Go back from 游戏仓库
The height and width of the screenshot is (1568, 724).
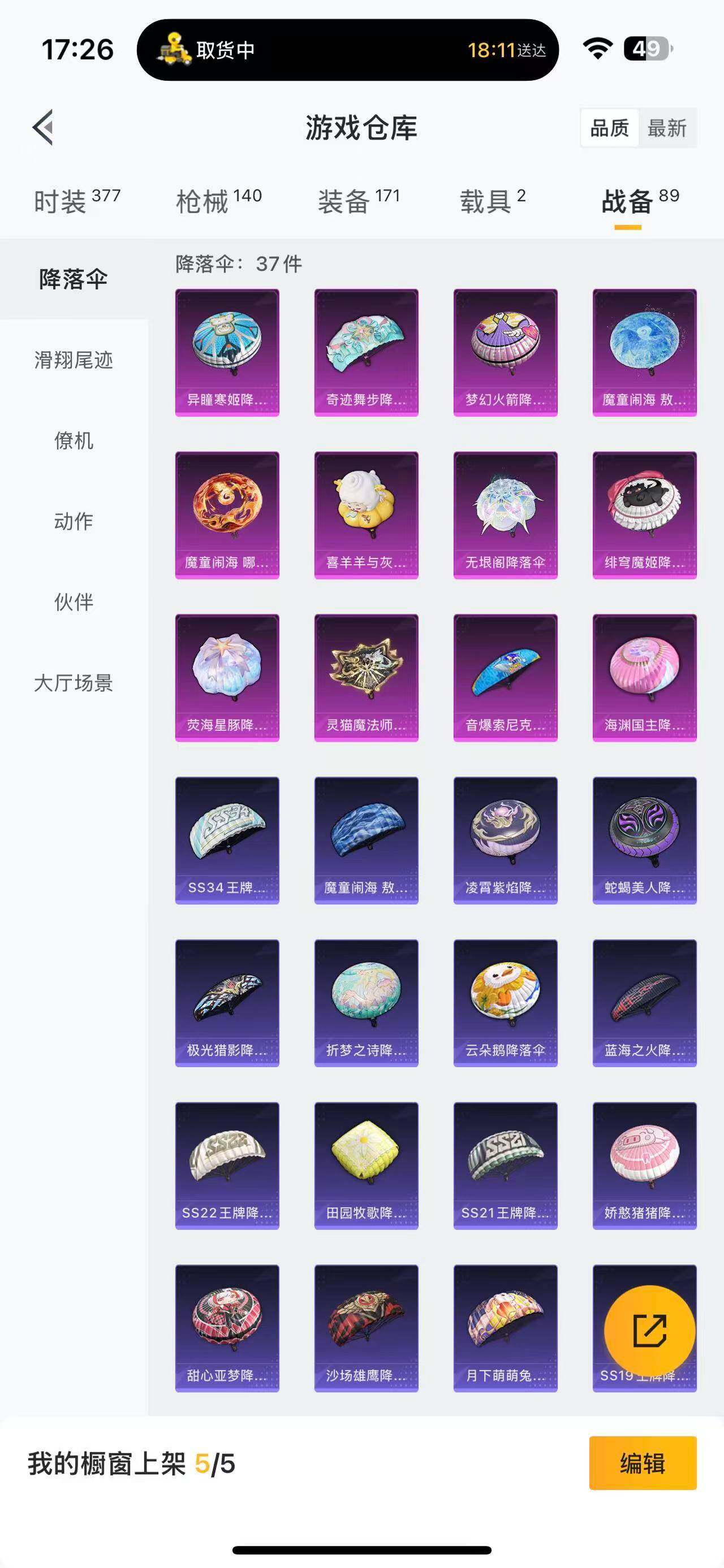(x=43, y=128)
